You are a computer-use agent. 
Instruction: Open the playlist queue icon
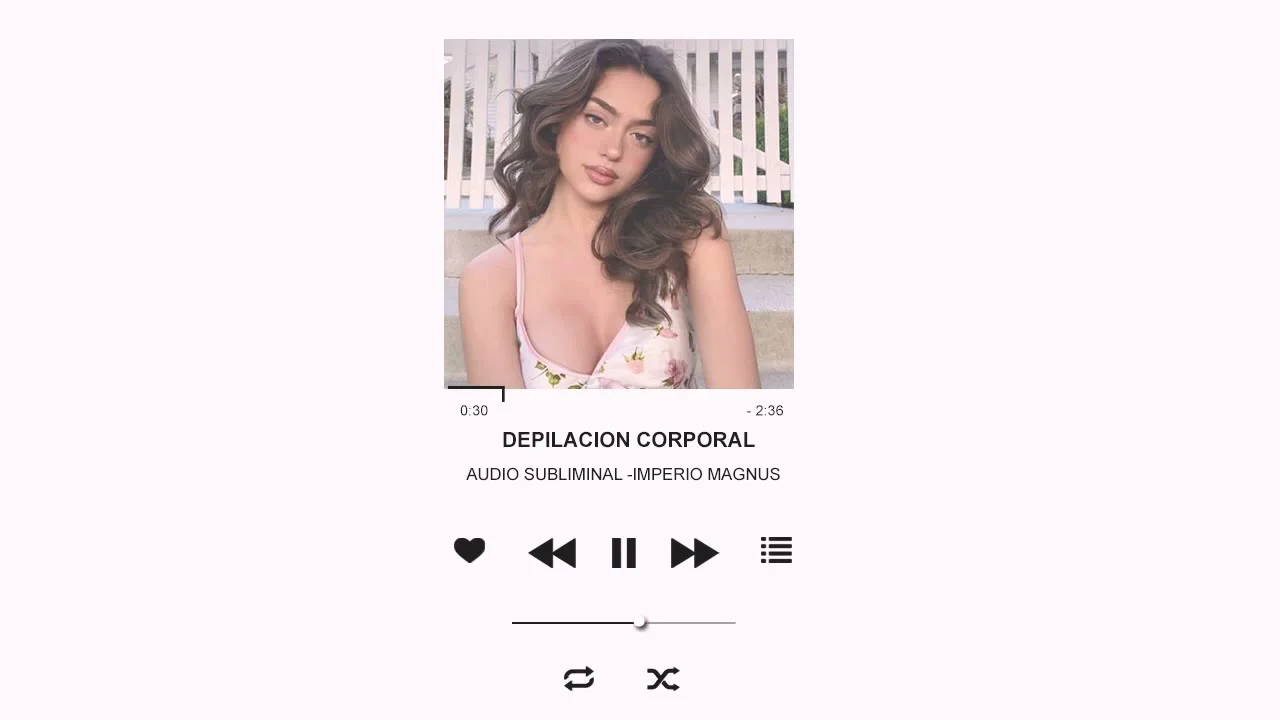[776, 551]
